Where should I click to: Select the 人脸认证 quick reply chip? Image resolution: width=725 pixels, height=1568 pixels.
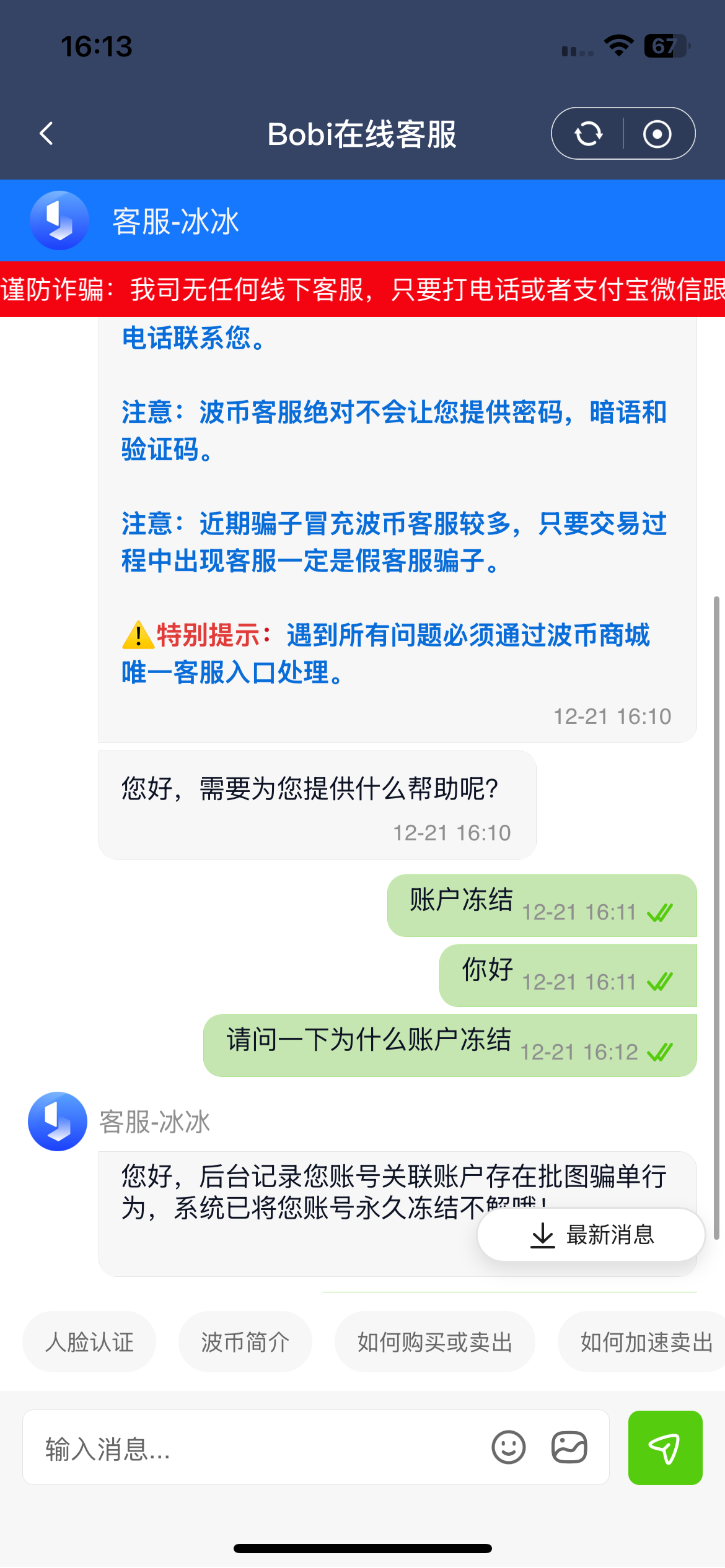coord(89,1342)
